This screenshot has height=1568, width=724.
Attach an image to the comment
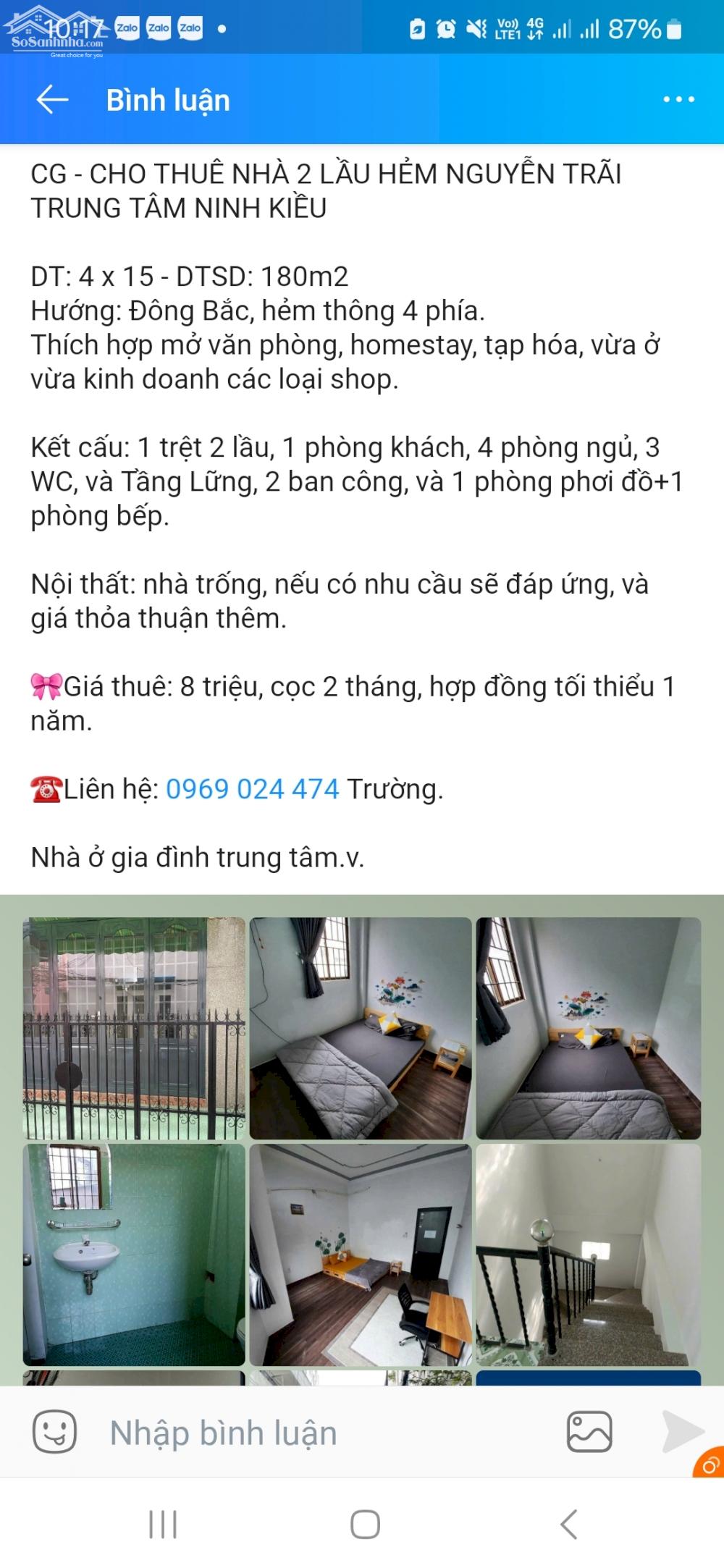tap(589, 1432)
